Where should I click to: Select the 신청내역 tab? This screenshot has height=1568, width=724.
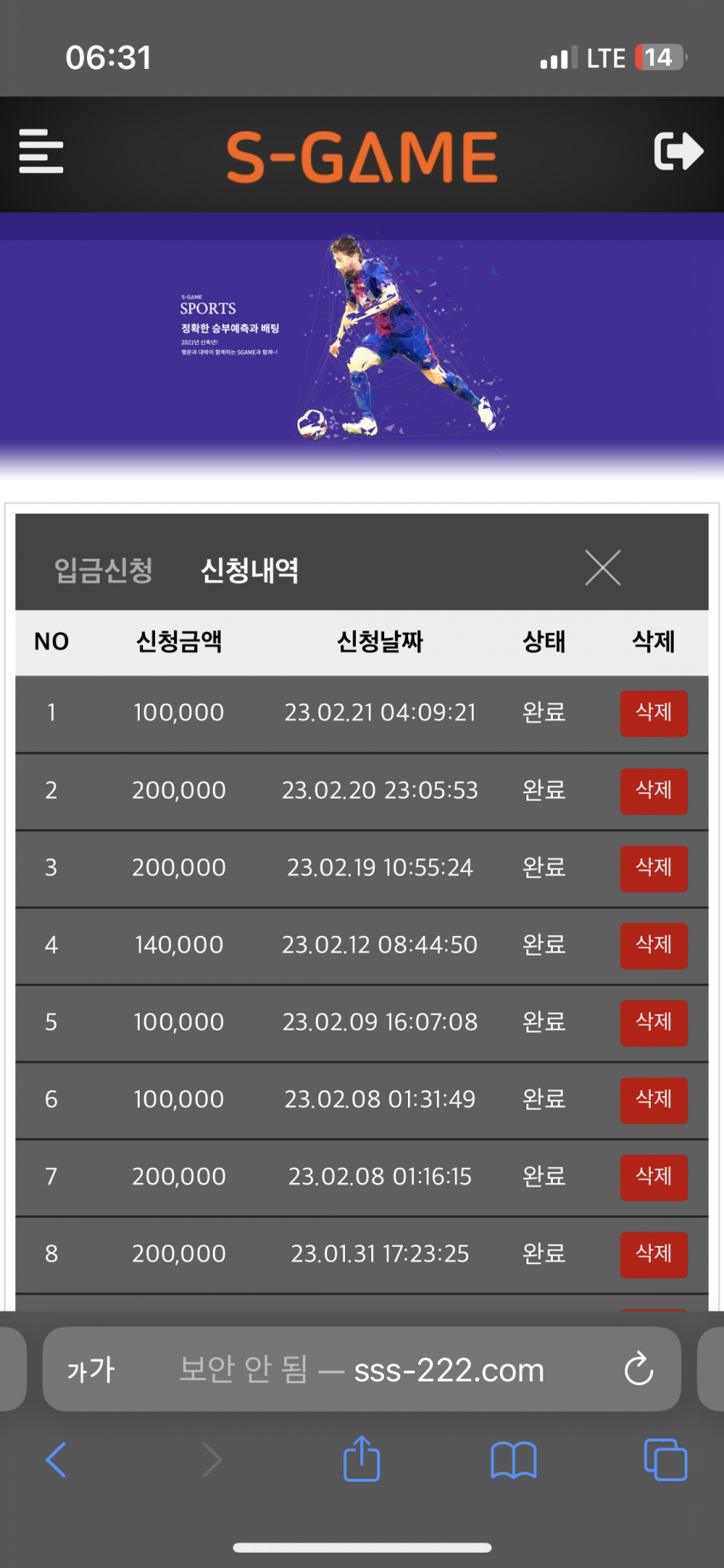click(x=250, y=570)
